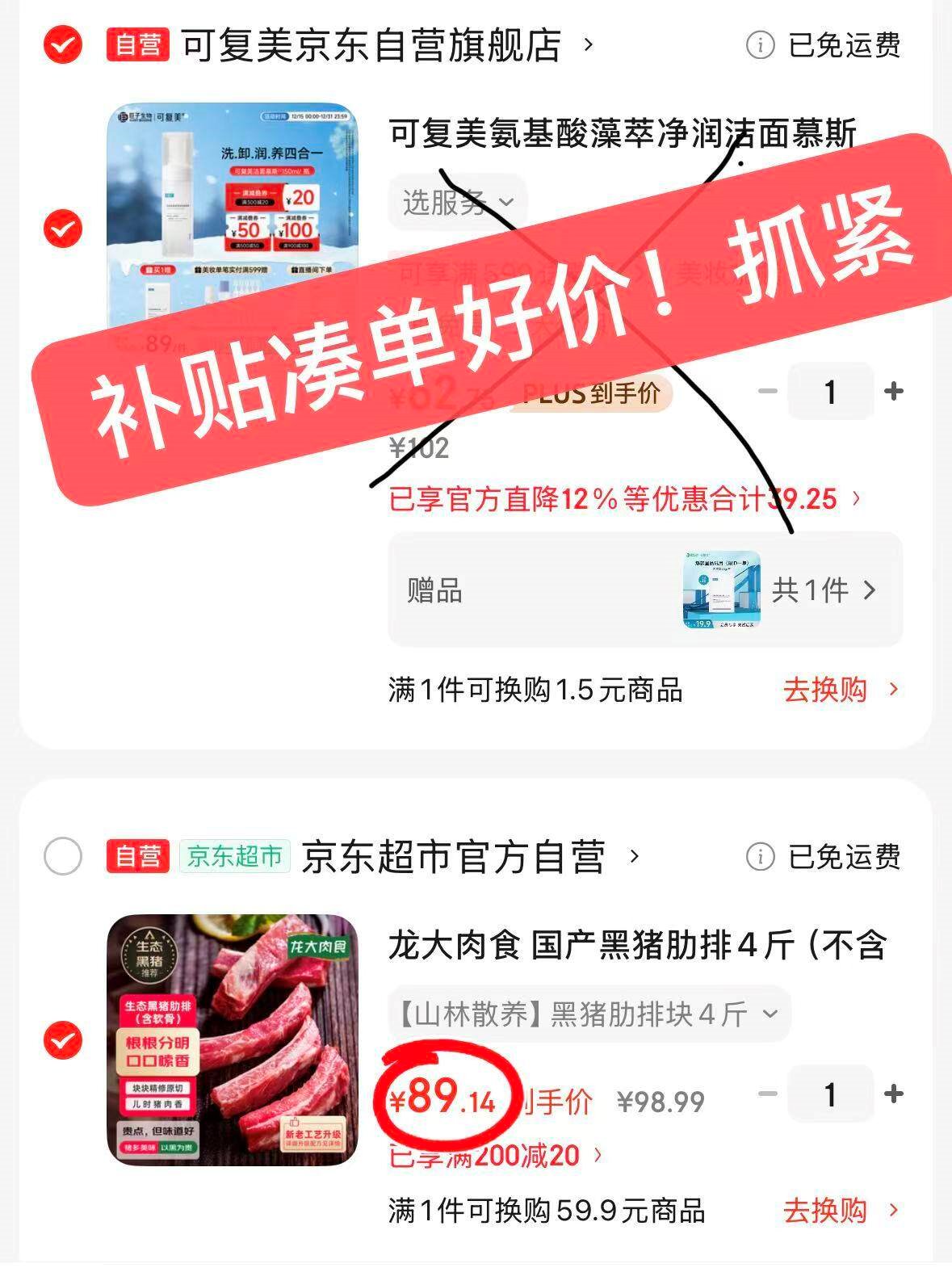The image size is (952, 1268).
Task: View free shipping info for 可复美 store
Action: click(x=760, y=45)
